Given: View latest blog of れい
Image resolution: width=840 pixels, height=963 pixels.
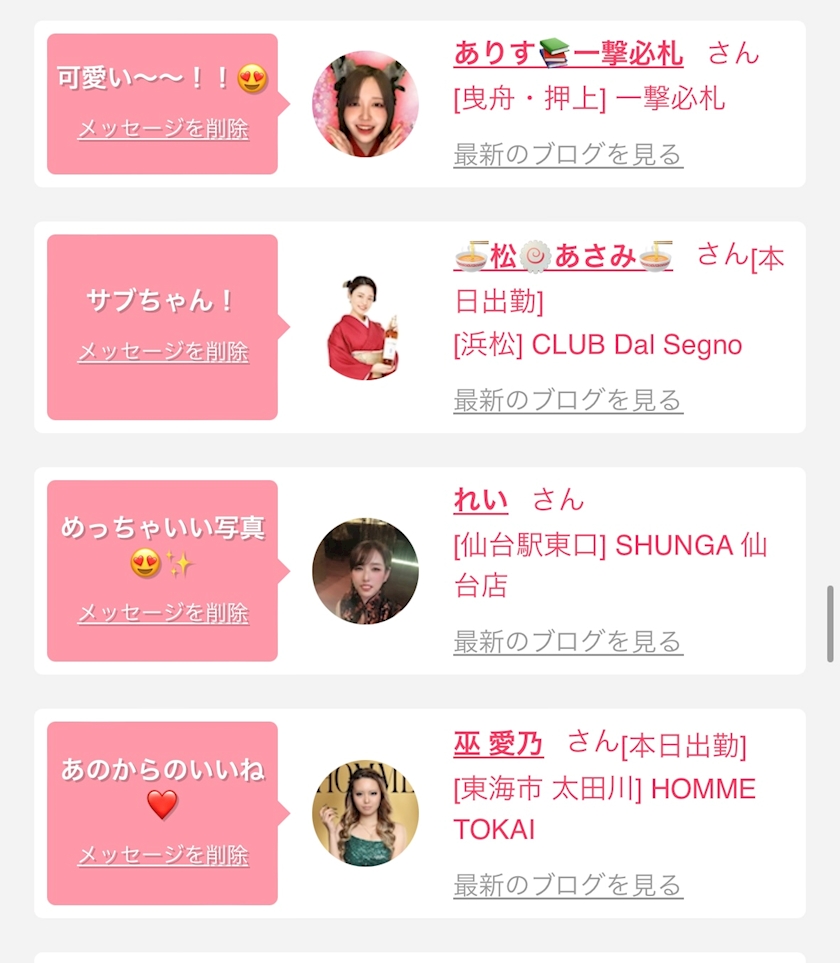Looking at the screenshot, I should click(567, 641).
